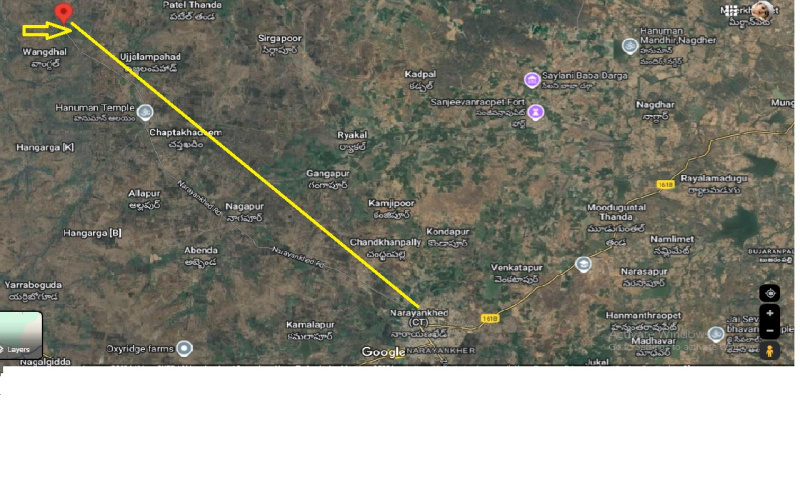Open the Hanuman Mandhir Nagdher place marker

630,46
